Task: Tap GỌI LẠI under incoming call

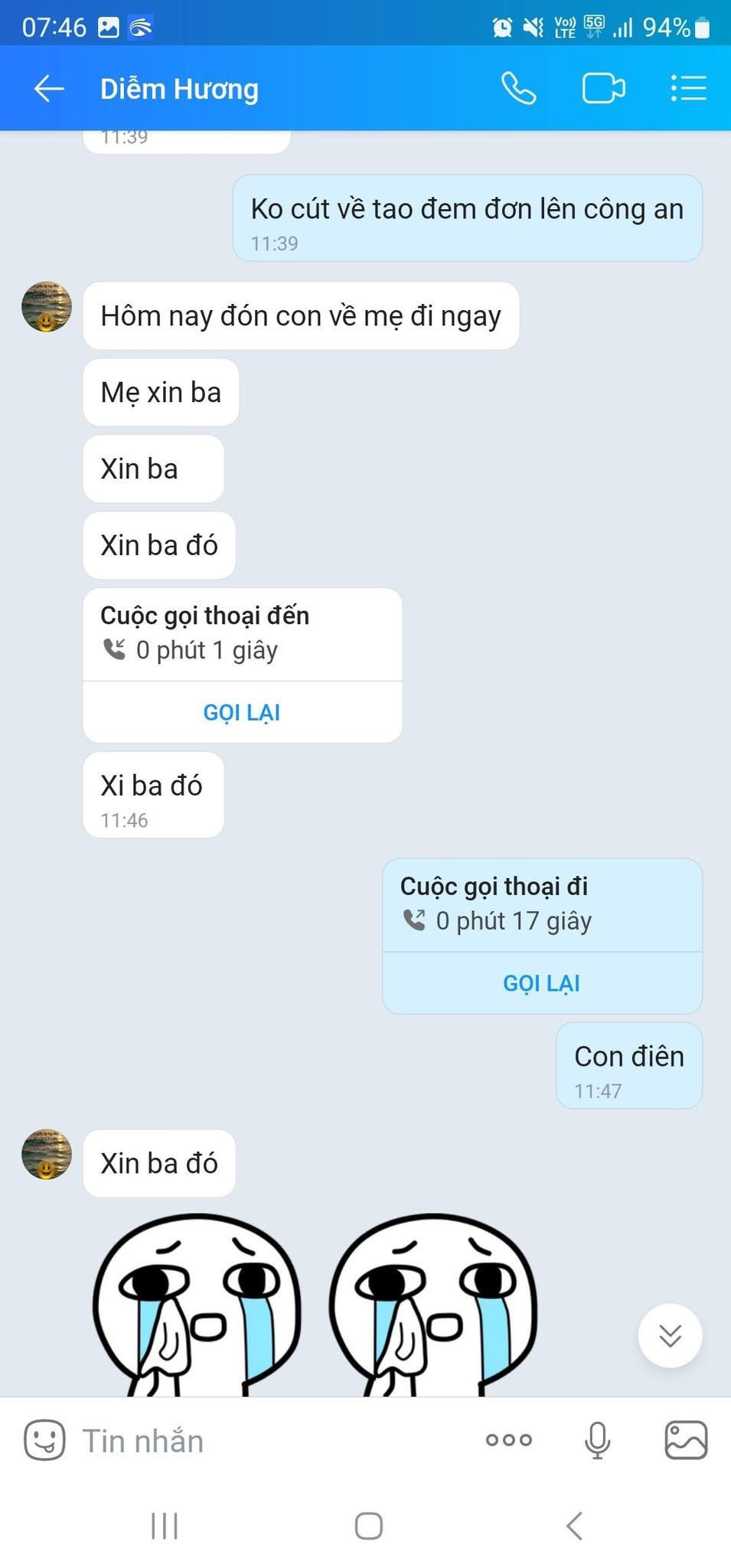Action: point(242,712)
